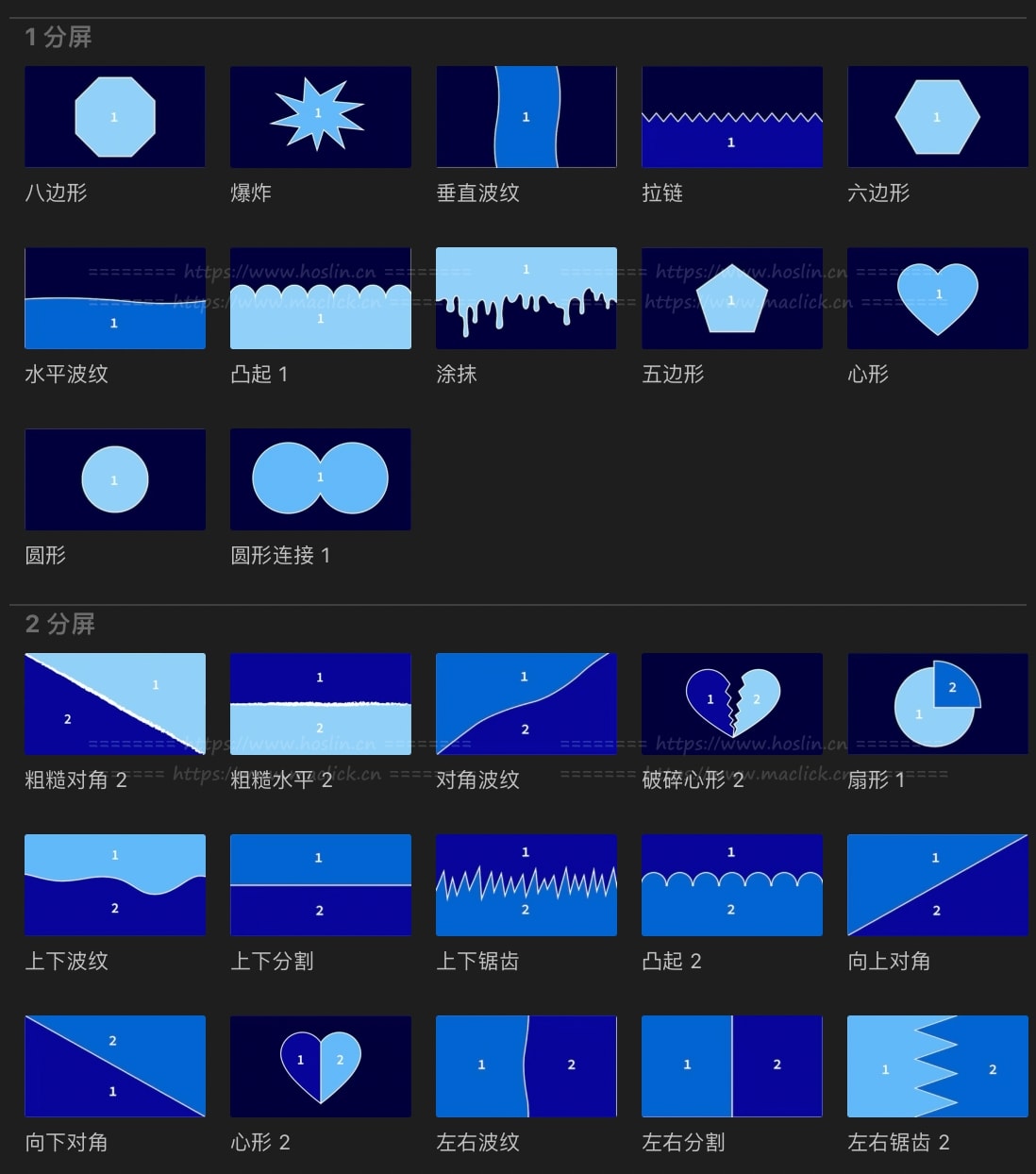Pick the 左右锯齿 2 template

point(937,1065)
